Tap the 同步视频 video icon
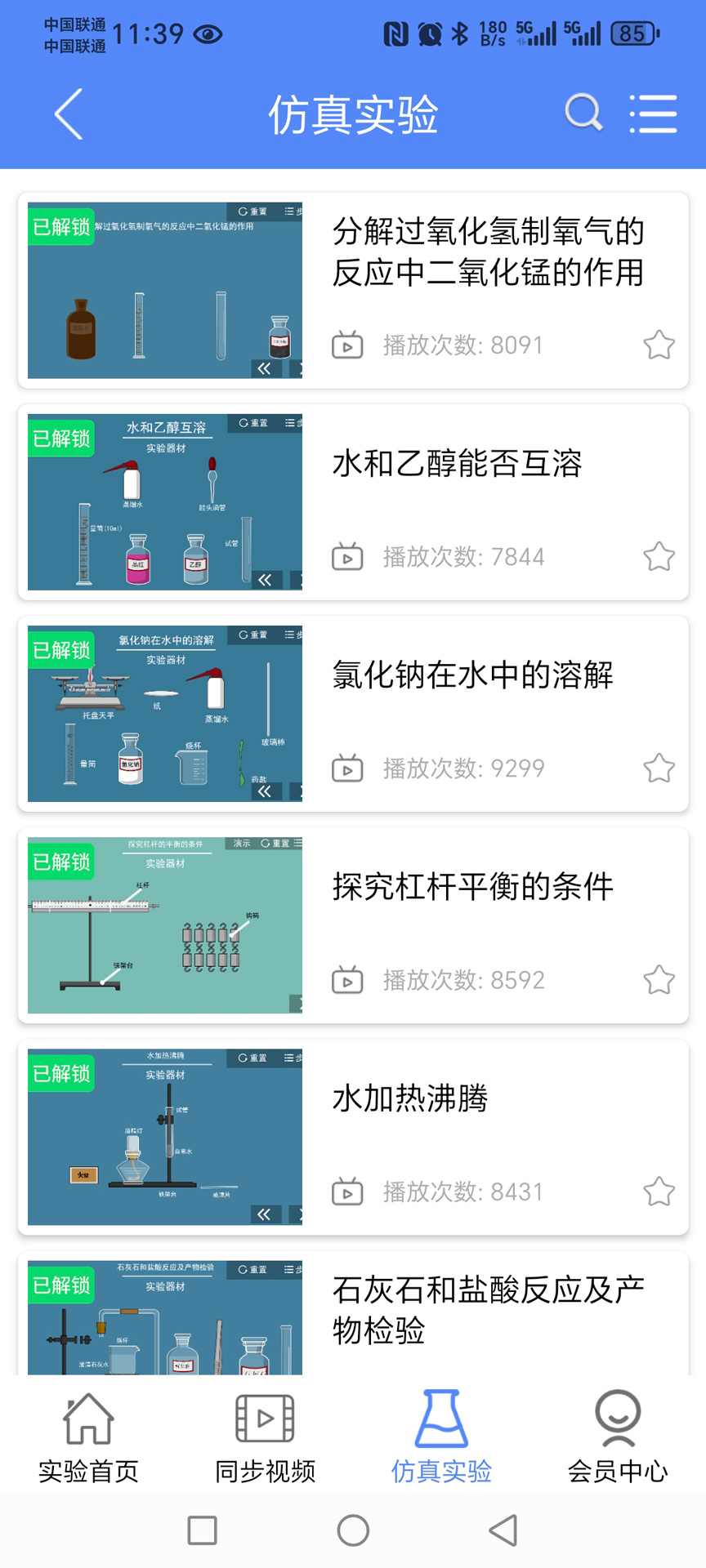The image size is (706, 1568). pyautogui.click(x=265, y=1419)
